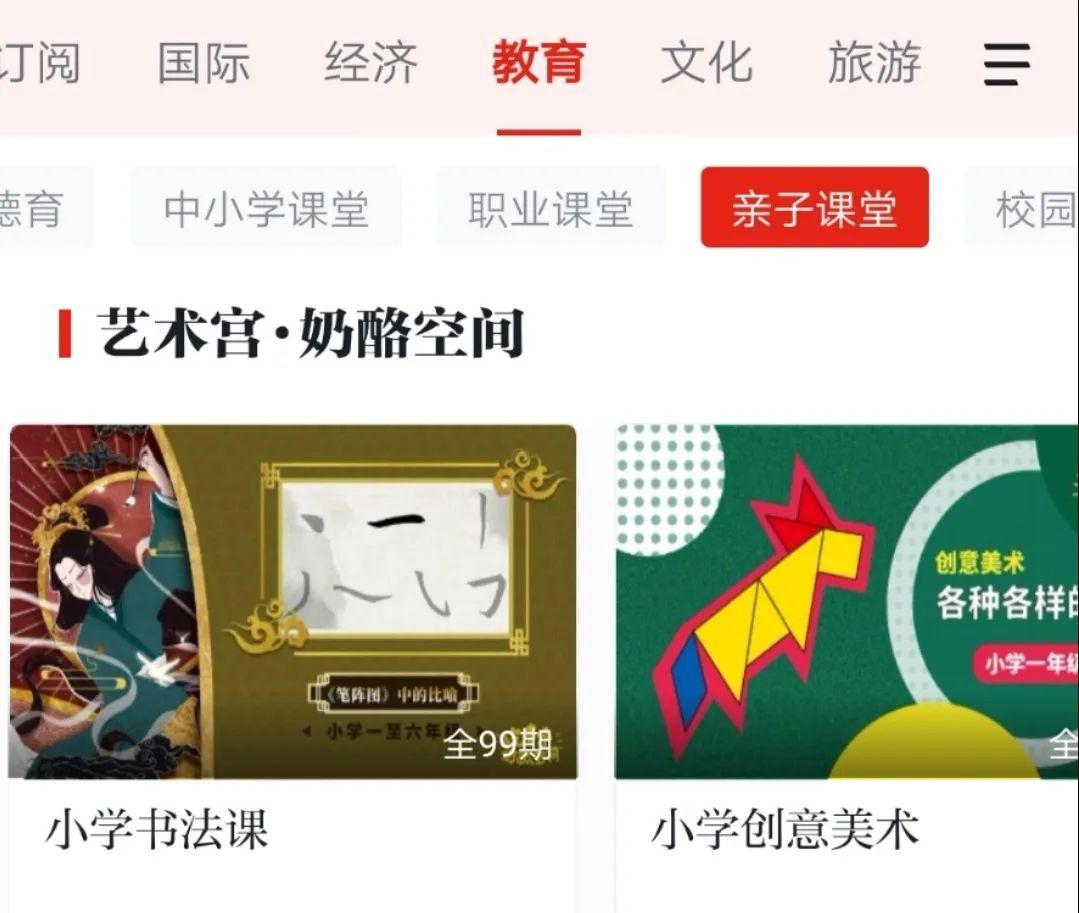Viewport: 1079px width, 913px height.
Task: Select the 订阅 tab
Action: pyautogui.click(x=40, y=63)
